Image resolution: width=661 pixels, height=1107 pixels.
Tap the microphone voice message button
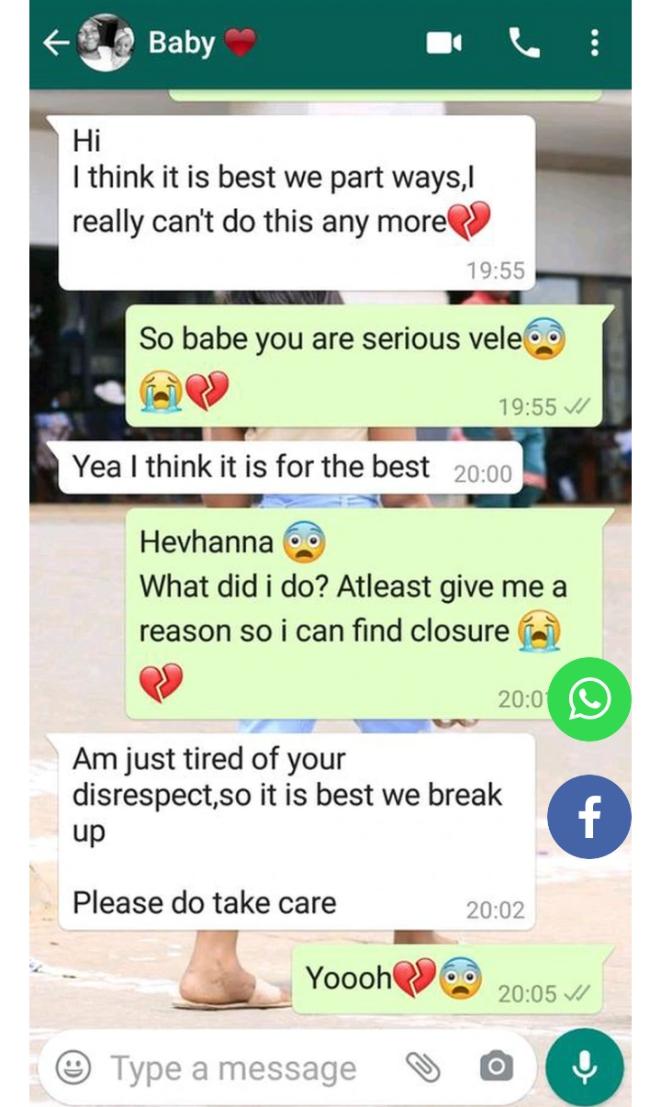pos(585,1067)
